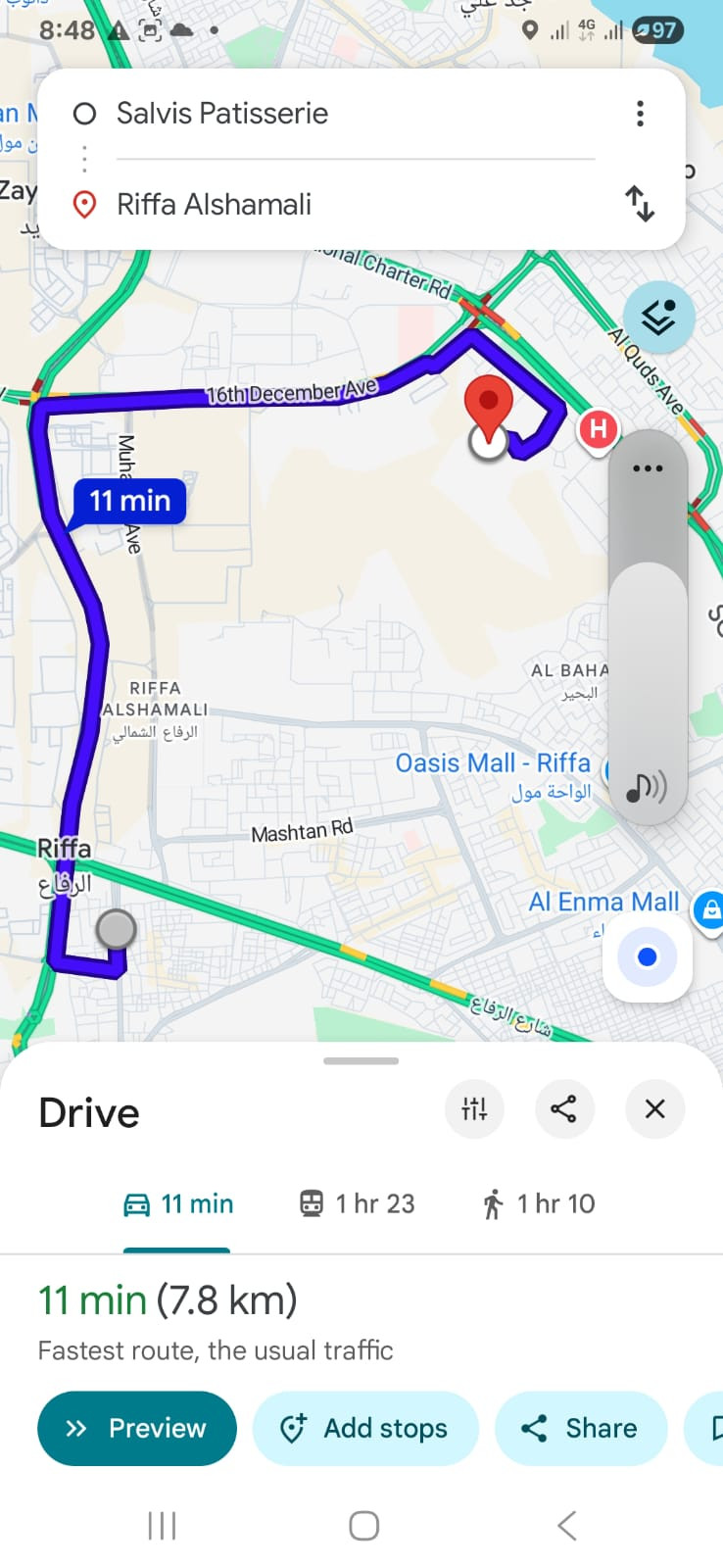
Task: Re-center map on my location
Action: (x=647, y=956)
